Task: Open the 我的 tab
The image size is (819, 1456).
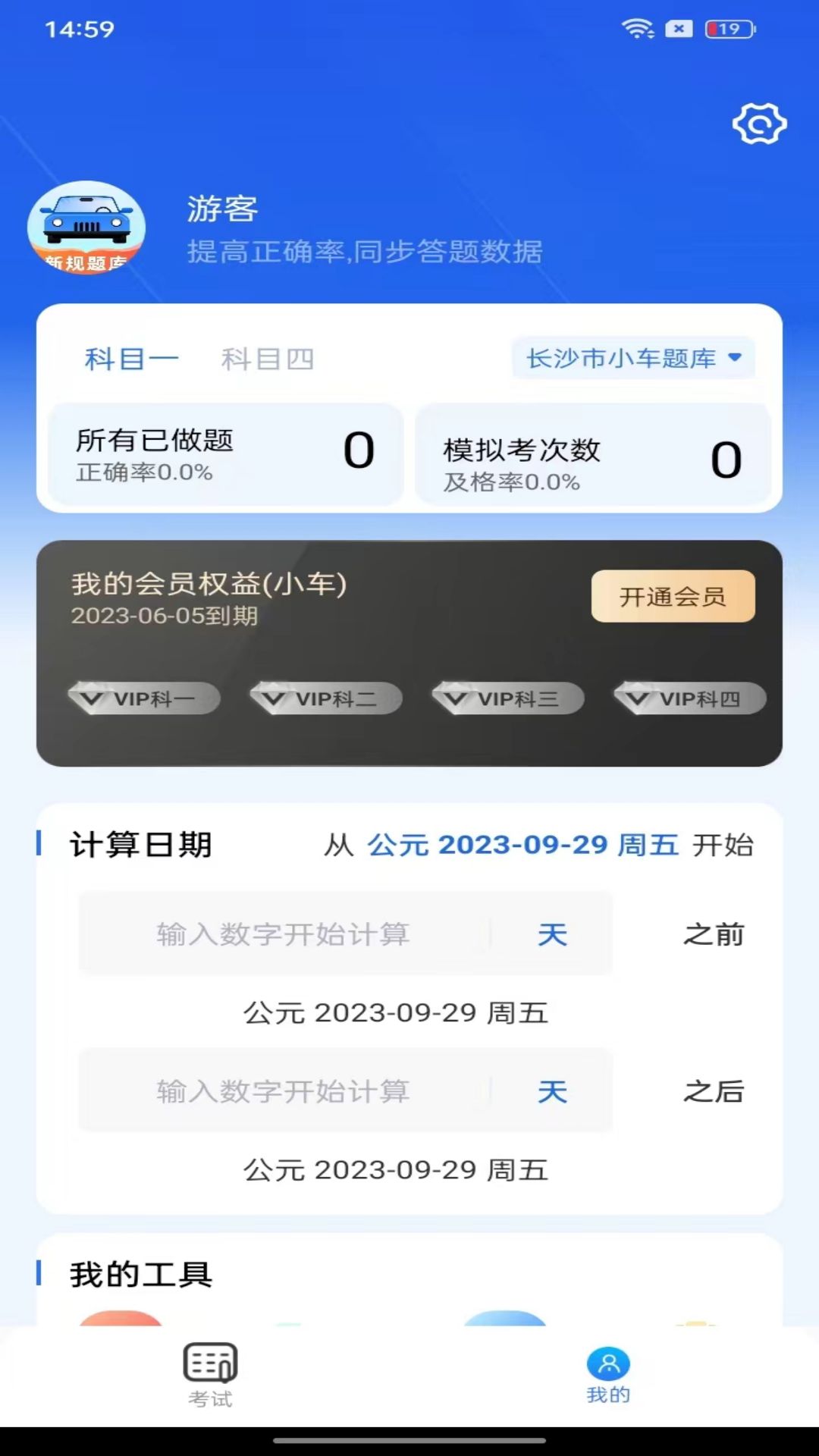Action: (608, 1375)
